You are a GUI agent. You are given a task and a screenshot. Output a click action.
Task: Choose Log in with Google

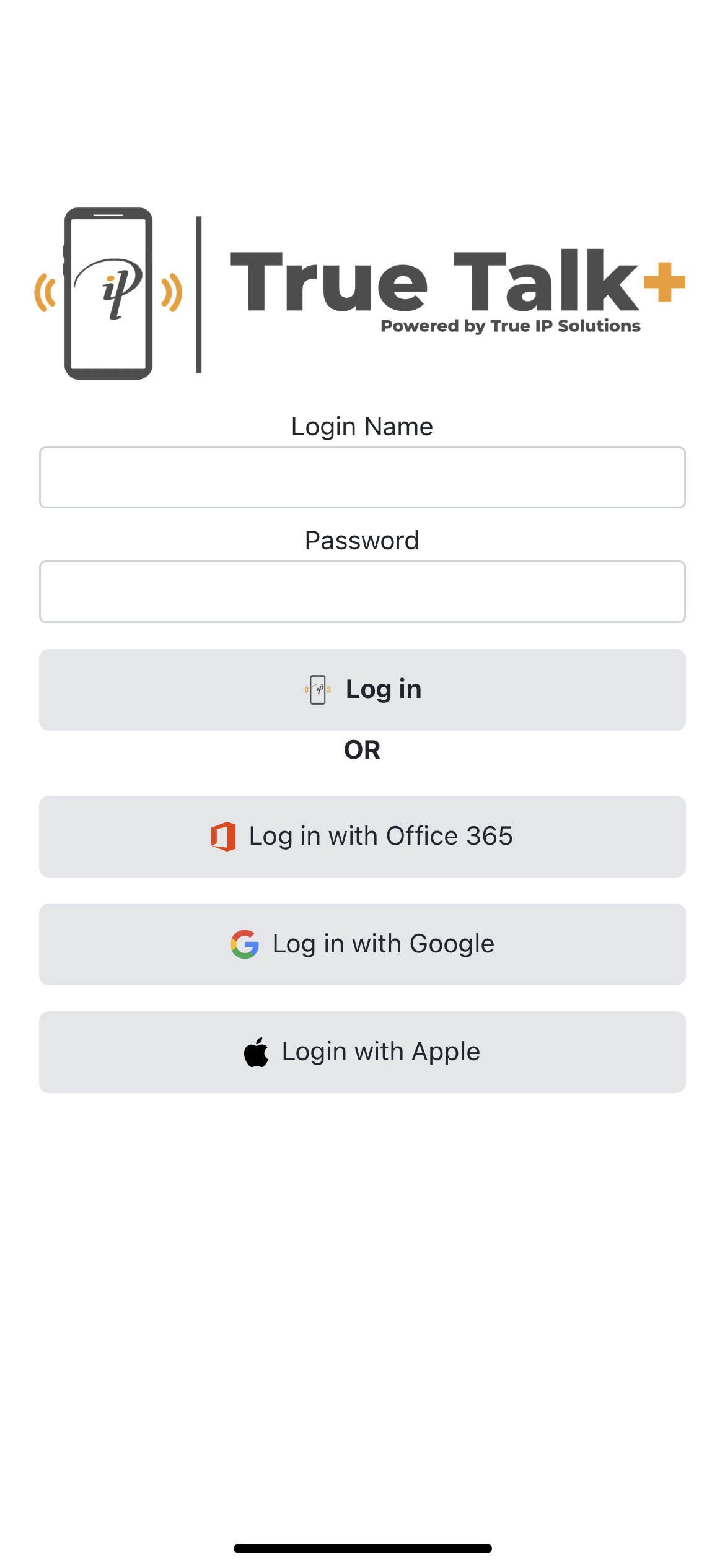362,944
